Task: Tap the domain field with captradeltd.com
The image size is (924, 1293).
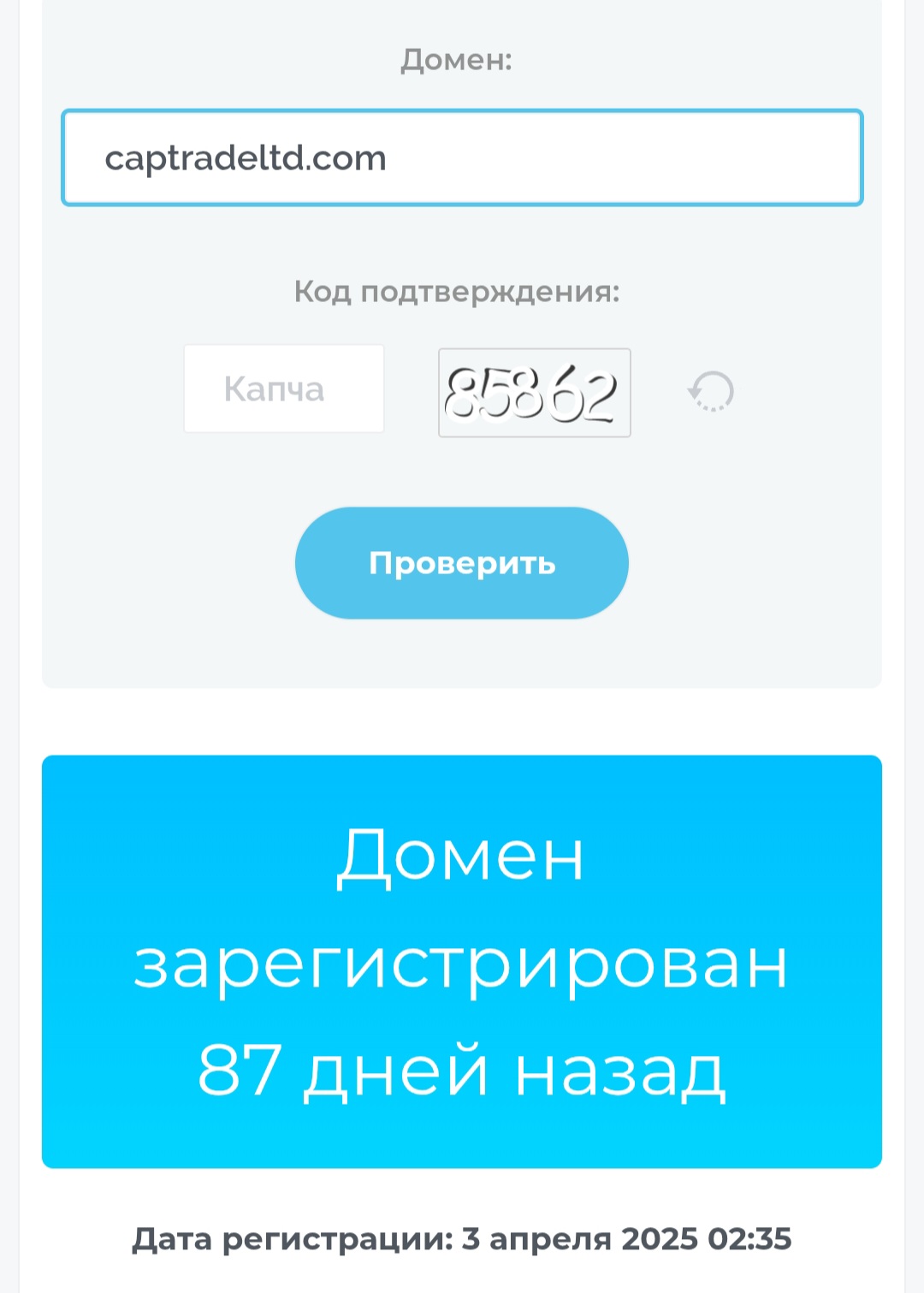Action: tap(462, 158)
